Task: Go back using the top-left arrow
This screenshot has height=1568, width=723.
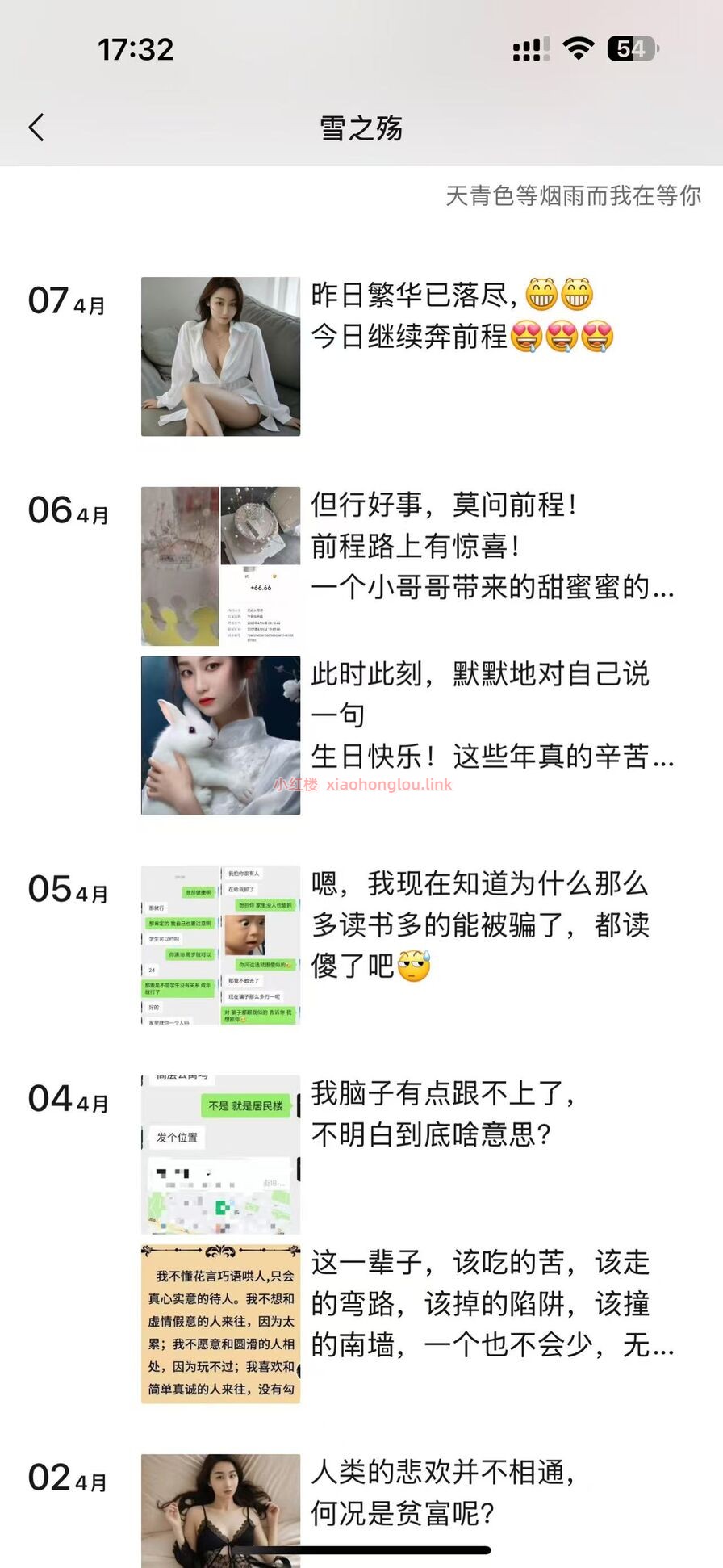Action: (x=37, y=128)
